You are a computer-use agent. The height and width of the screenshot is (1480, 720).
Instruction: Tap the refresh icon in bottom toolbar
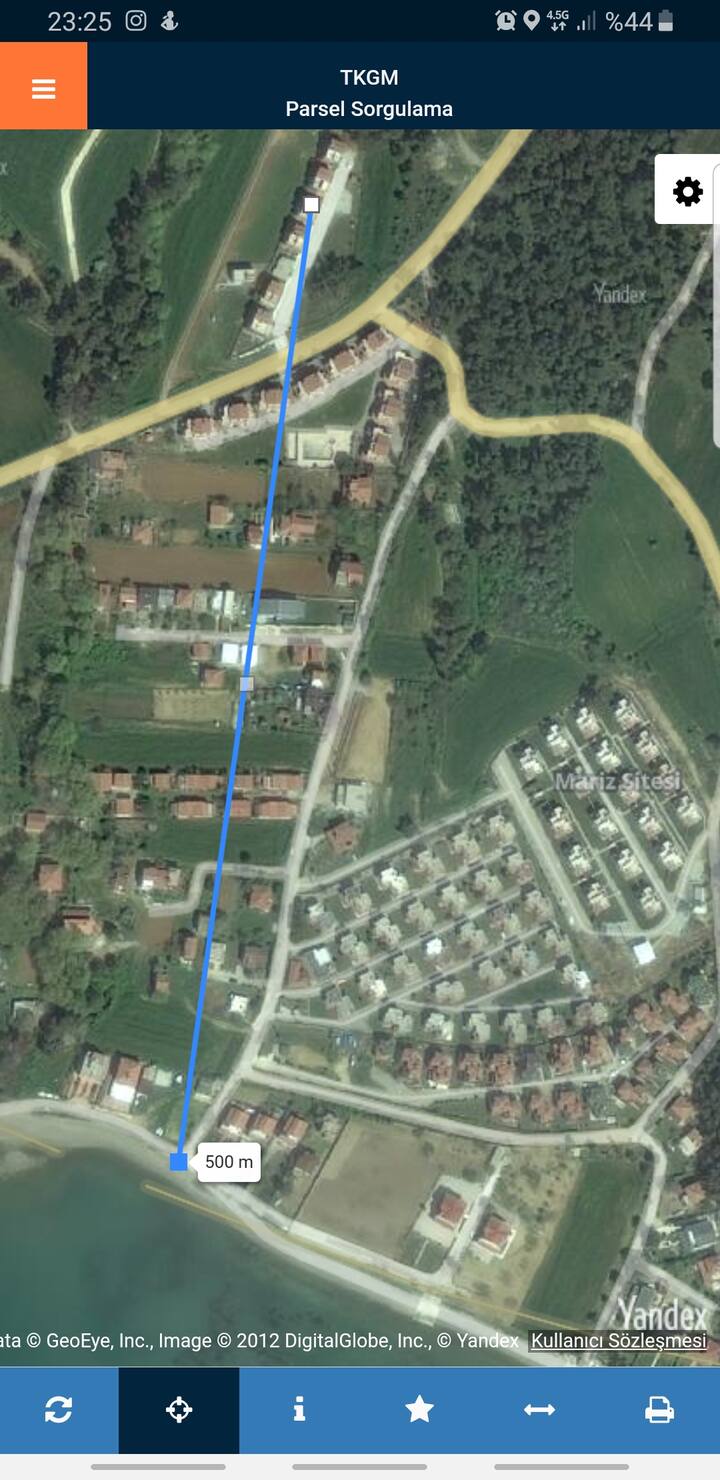coord(59,1410)
